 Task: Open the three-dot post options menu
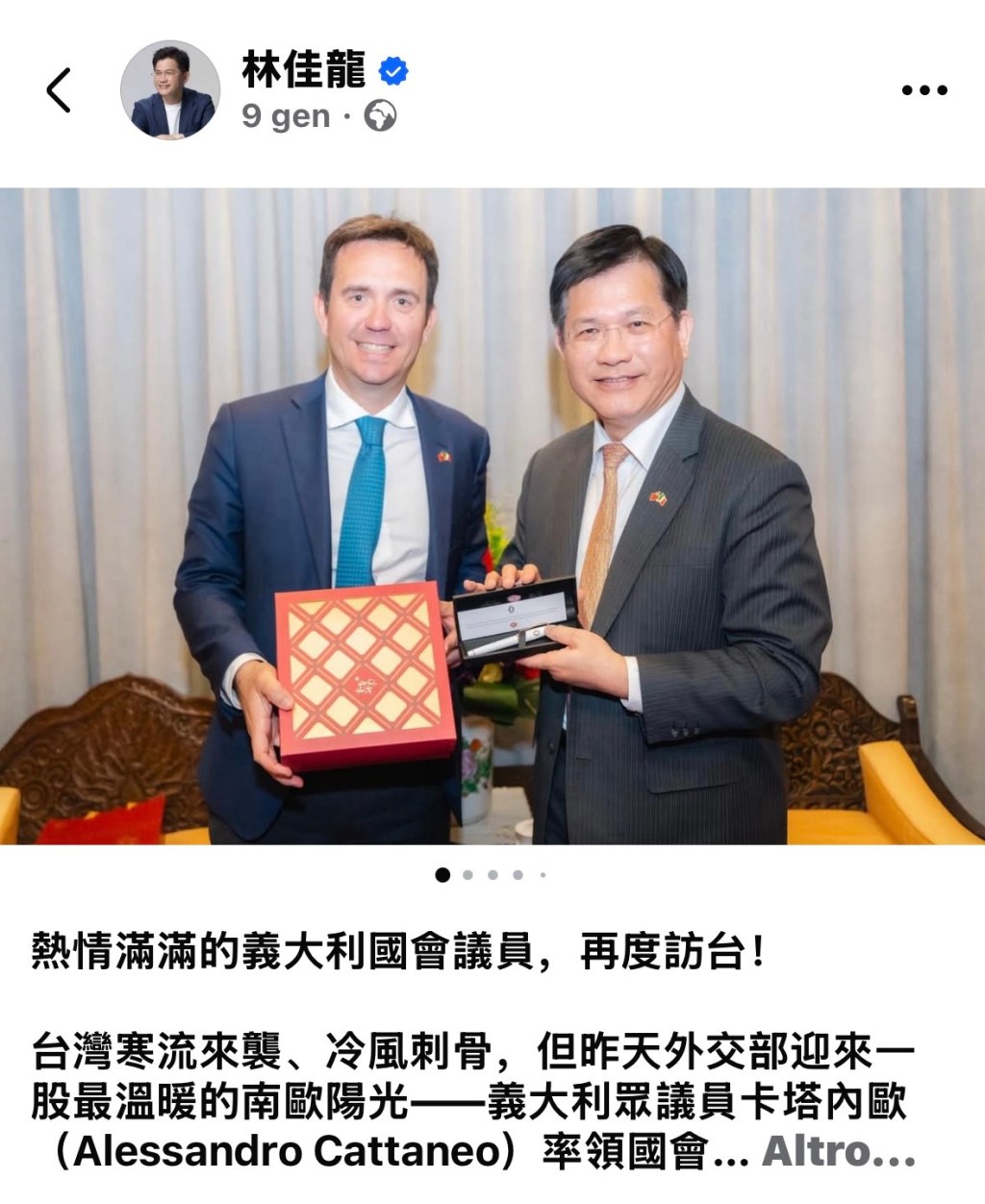(923, 90)
